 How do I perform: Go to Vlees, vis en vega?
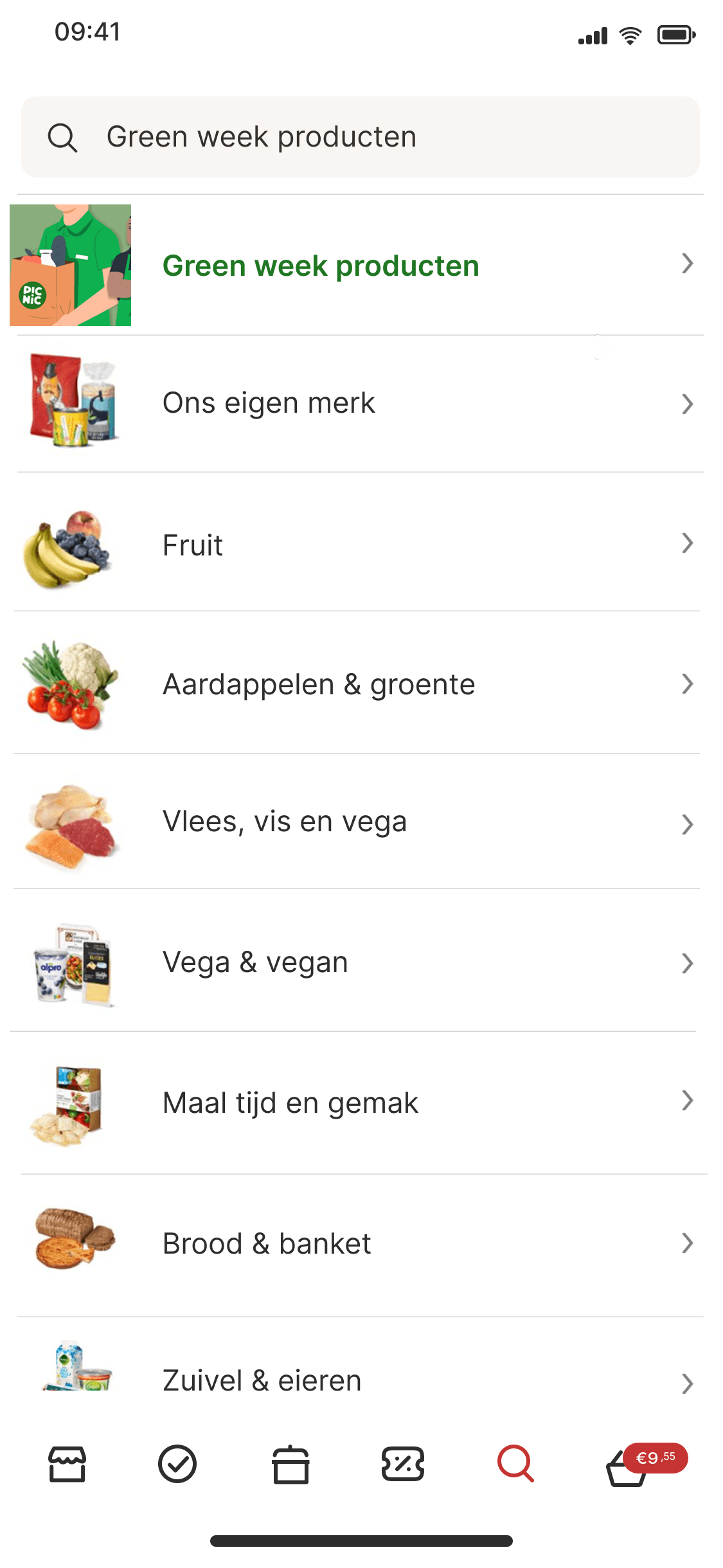360,822
